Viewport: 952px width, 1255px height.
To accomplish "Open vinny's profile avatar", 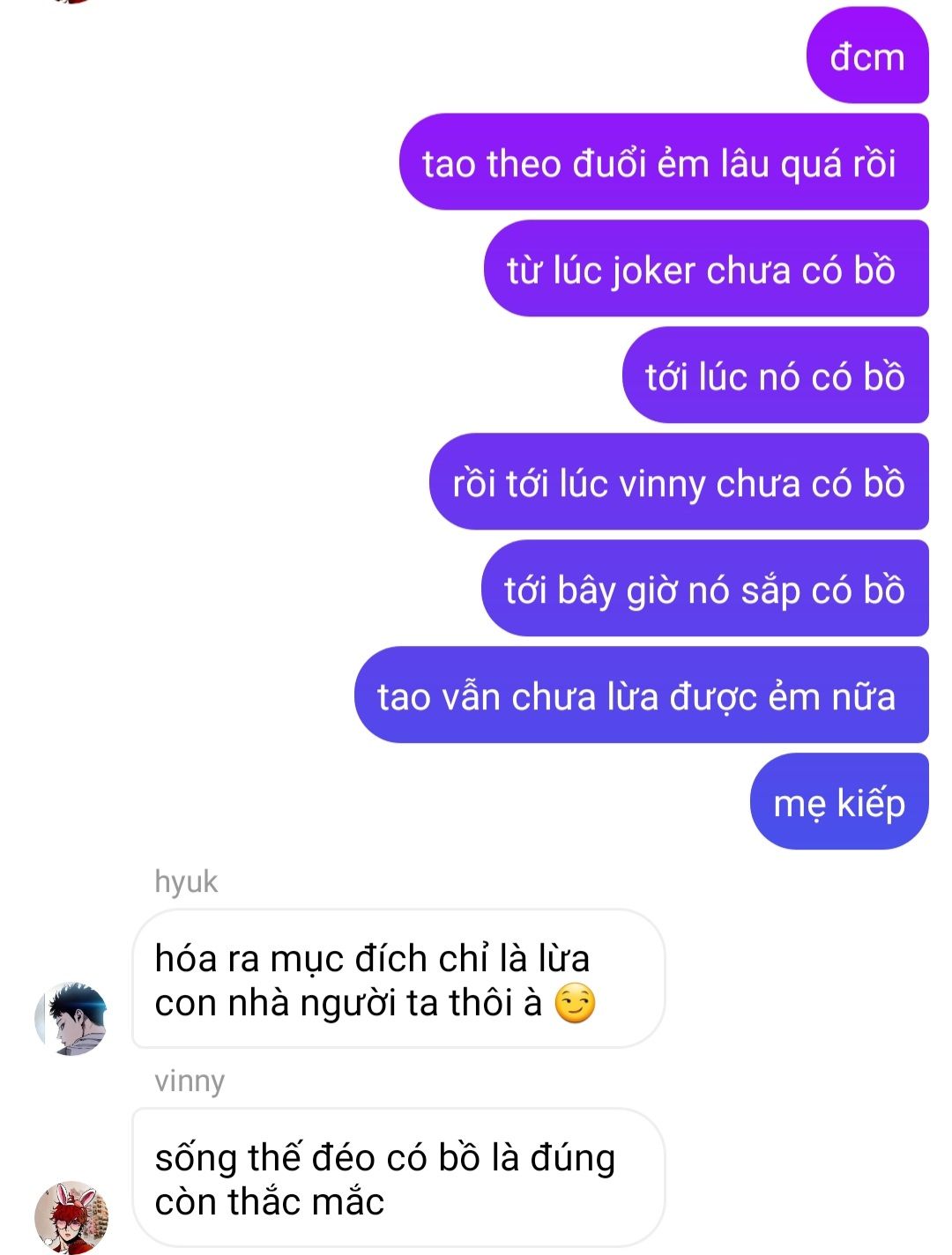I will [71, 1217].
